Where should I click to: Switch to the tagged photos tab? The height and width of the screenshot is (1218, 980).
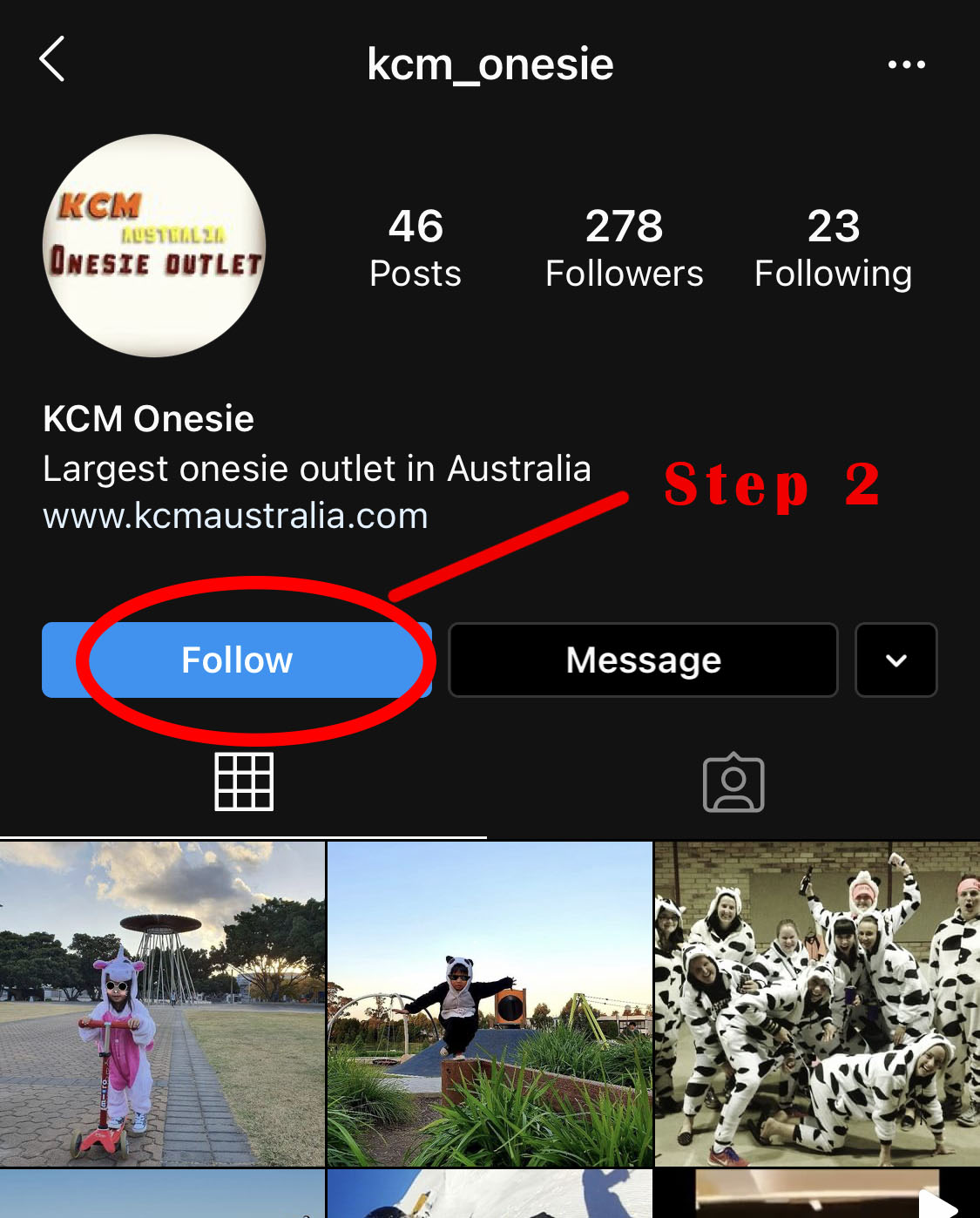pos(733,782)
